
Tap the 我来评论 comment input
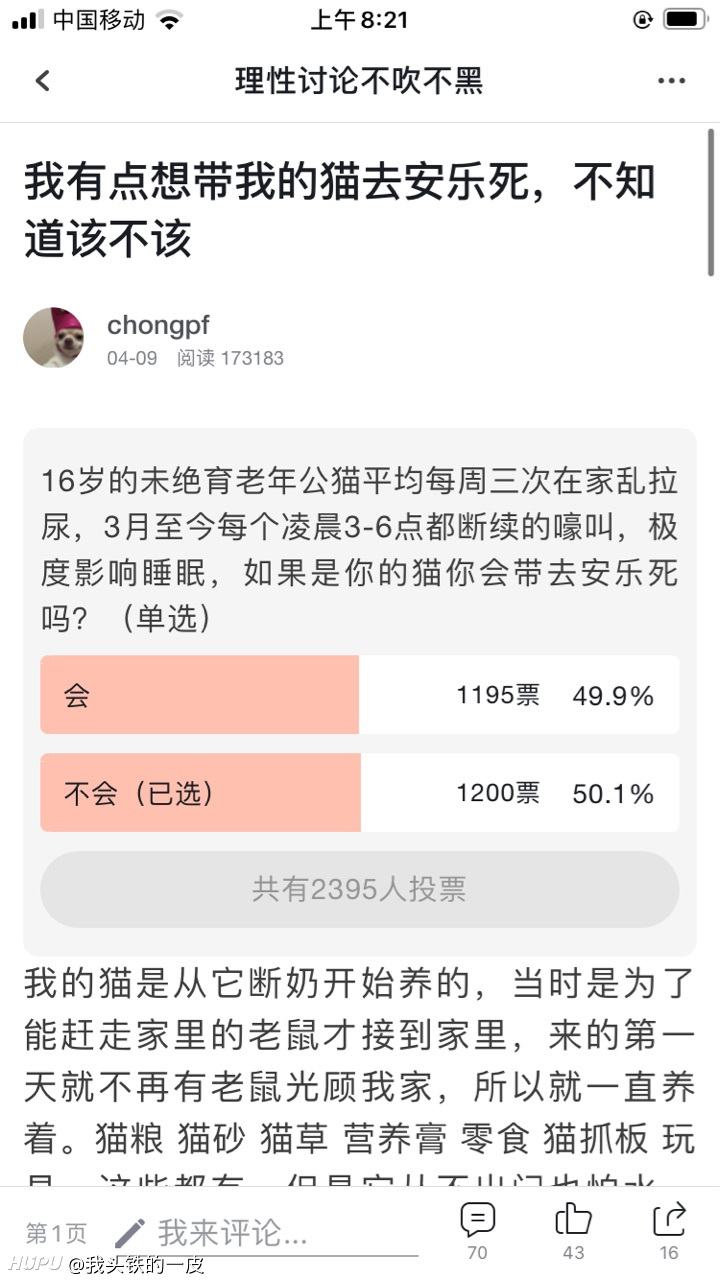tap(265, 1233)
